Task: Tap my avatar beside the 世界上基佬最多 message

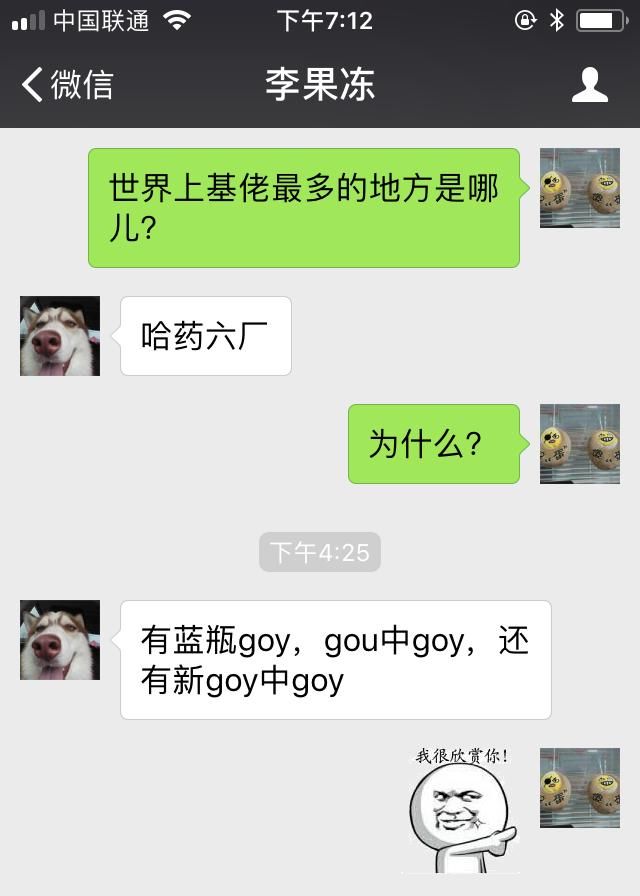Action: pyautogui.click(x=579, y=188)
